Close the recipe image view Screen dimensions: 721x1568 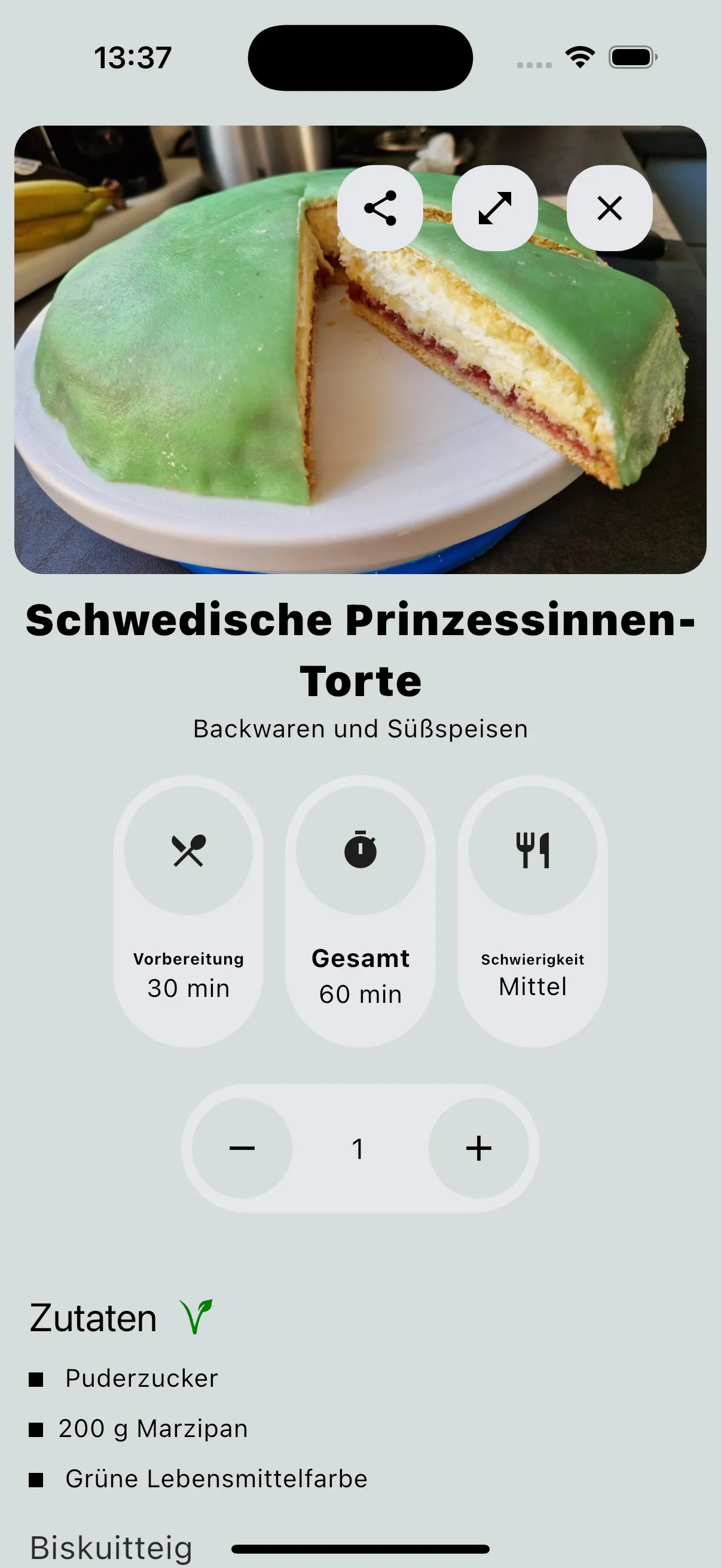[608, 208]
